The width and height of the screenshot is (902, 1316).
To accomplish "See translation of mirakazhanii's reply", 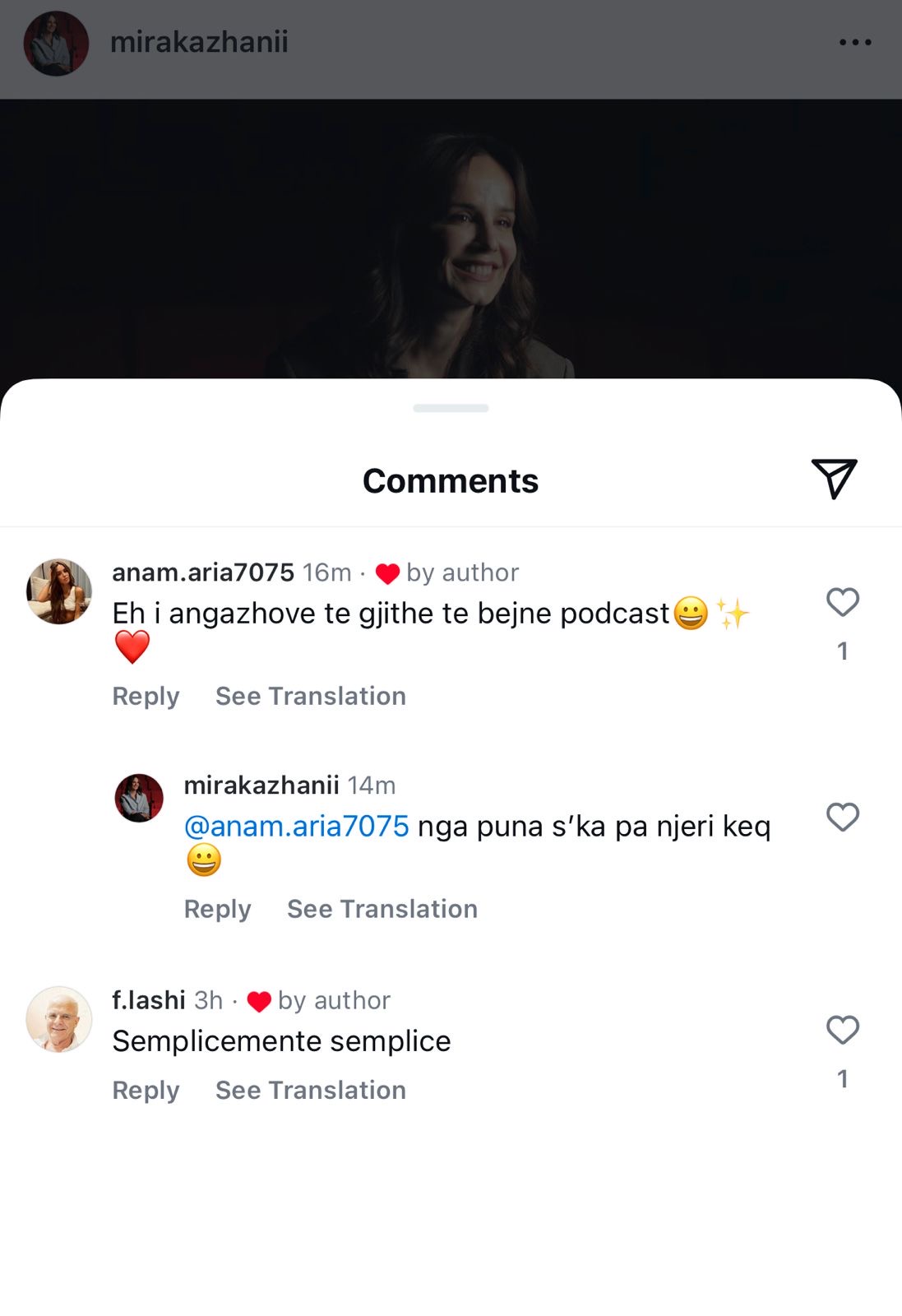I will pyautogui.click(x=382, y=910).
